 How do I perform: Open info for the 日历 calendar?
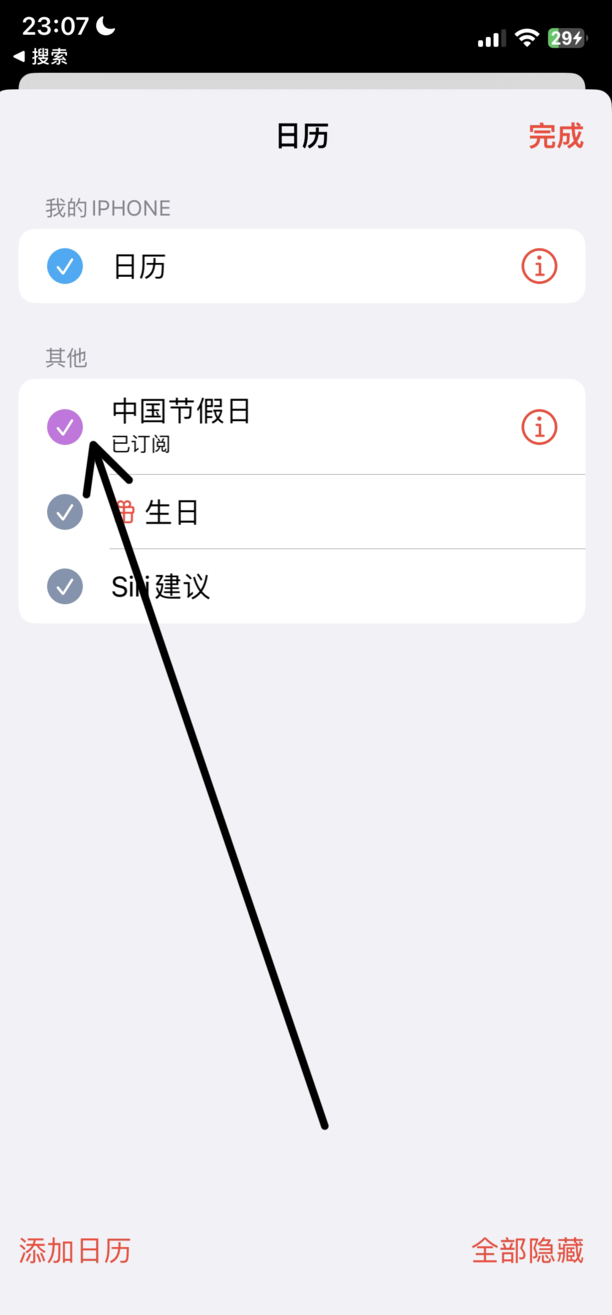(x=539, y=267)
